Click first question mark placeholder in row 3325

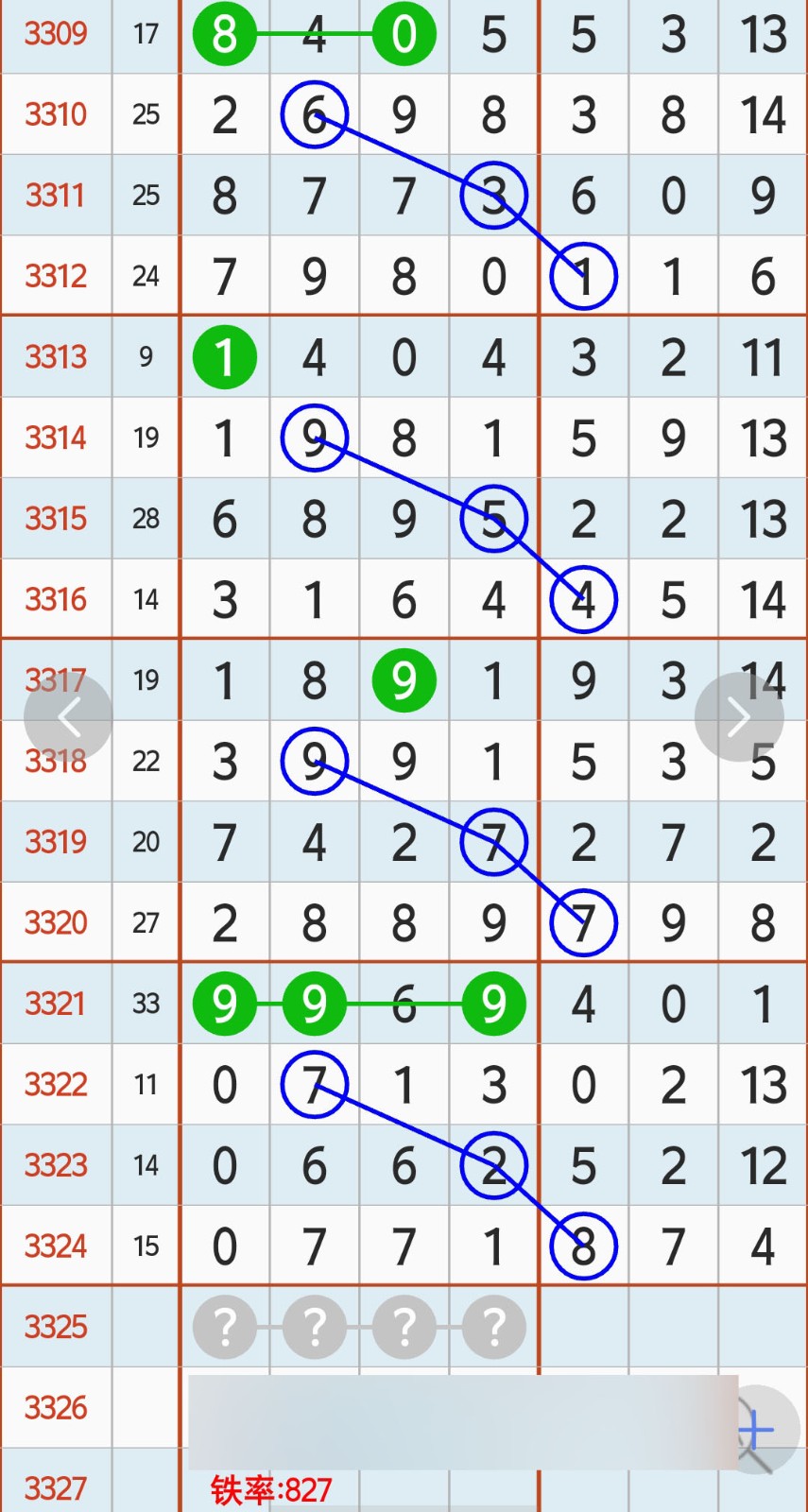click(224, 1327)
